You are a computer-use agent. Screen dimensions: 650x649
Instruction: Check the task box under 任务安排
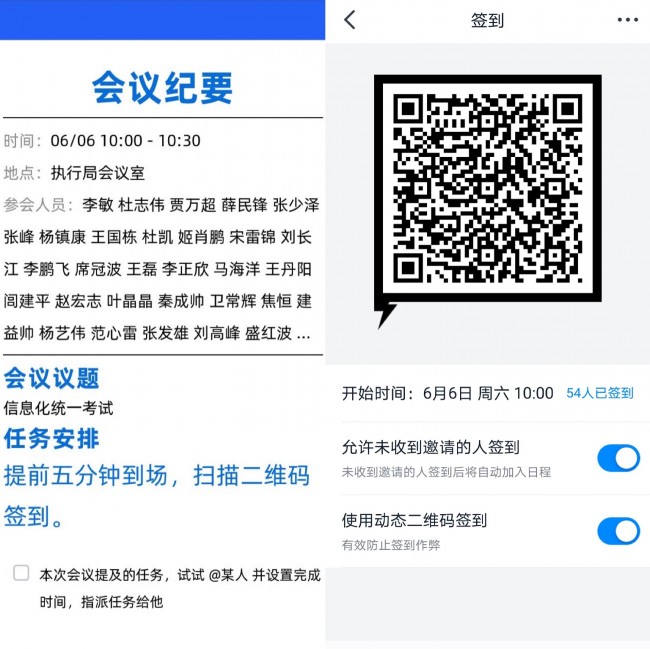[x=21, y=573]
